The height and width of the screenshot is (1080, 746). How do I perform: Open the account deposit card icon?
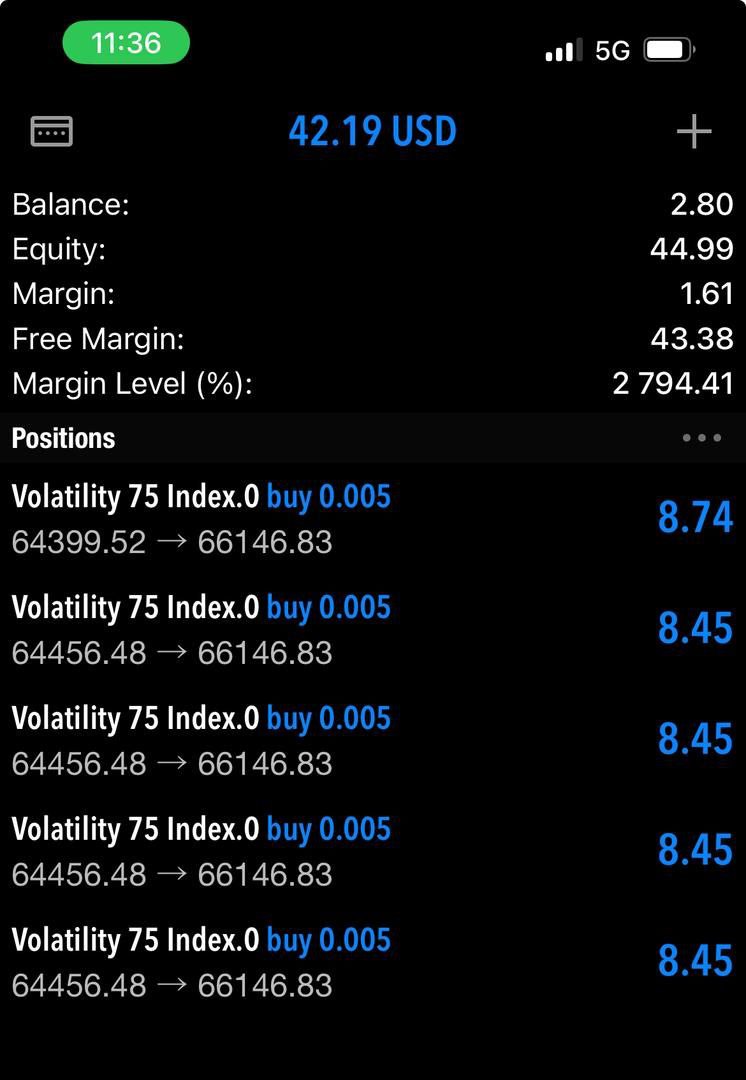52,132
